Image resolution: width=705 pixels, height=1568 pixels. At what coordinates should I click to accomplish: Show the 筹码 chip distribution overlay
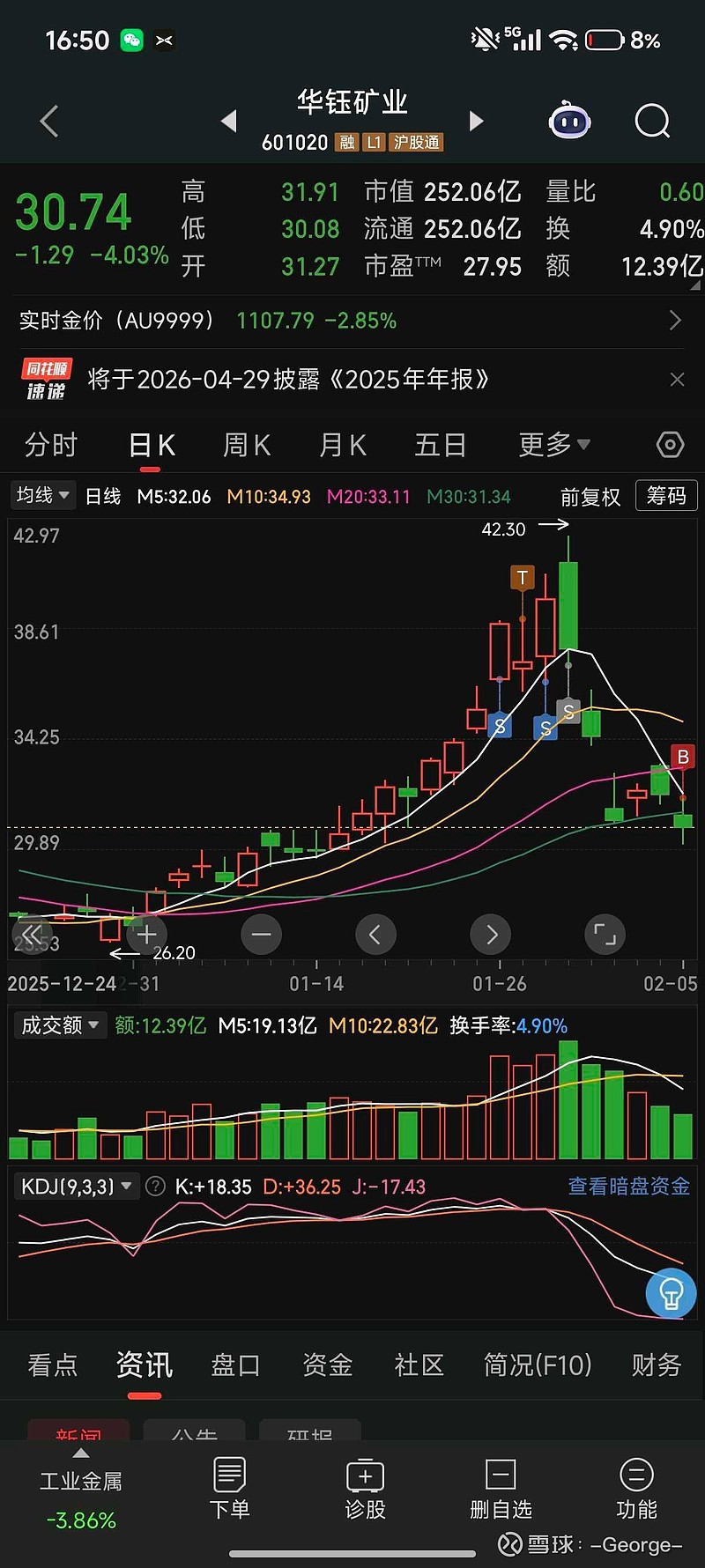coord(666,496)
